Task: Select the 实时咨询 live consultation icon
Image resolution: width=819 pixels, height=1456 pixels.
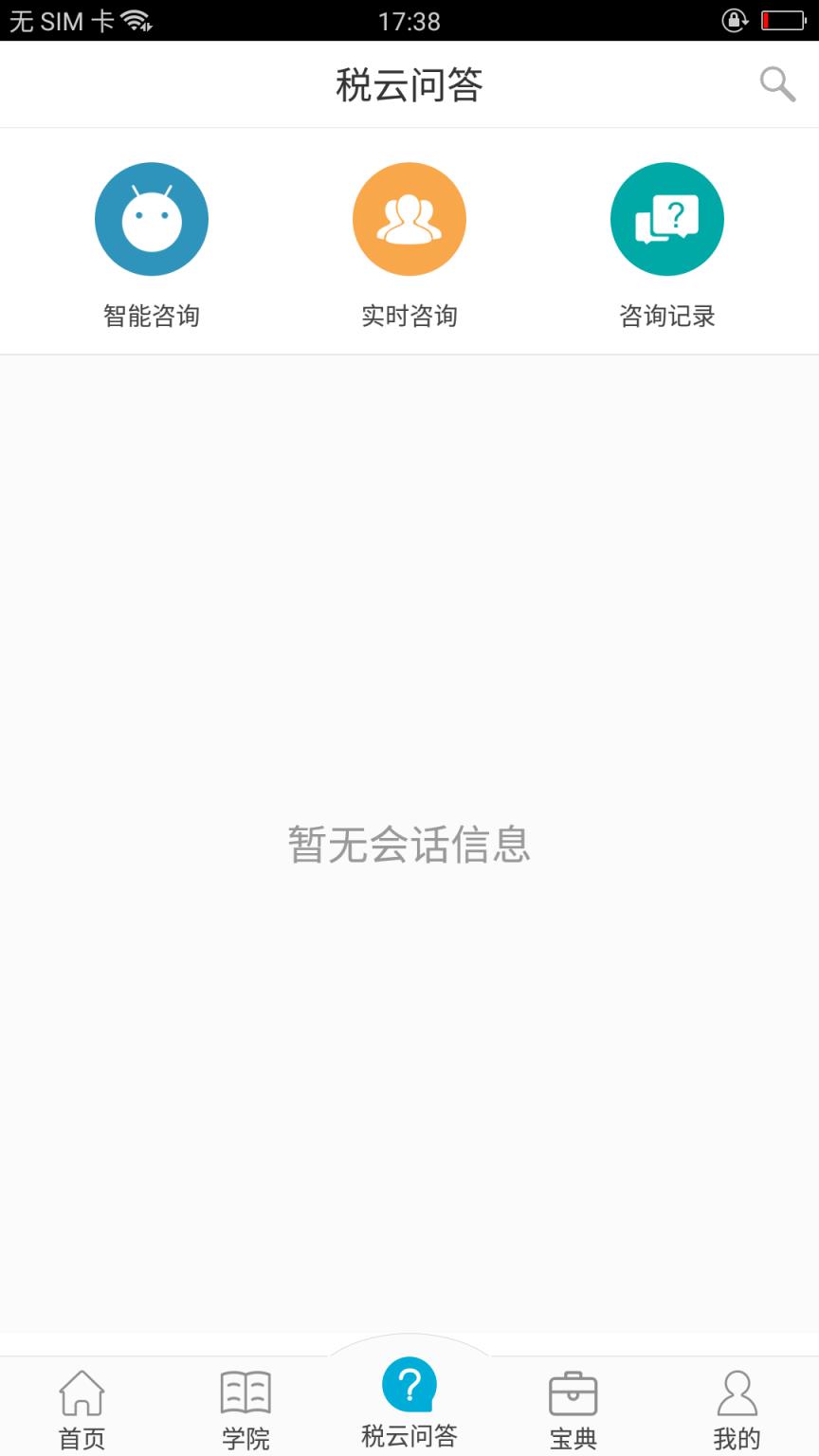Action: 409,218
